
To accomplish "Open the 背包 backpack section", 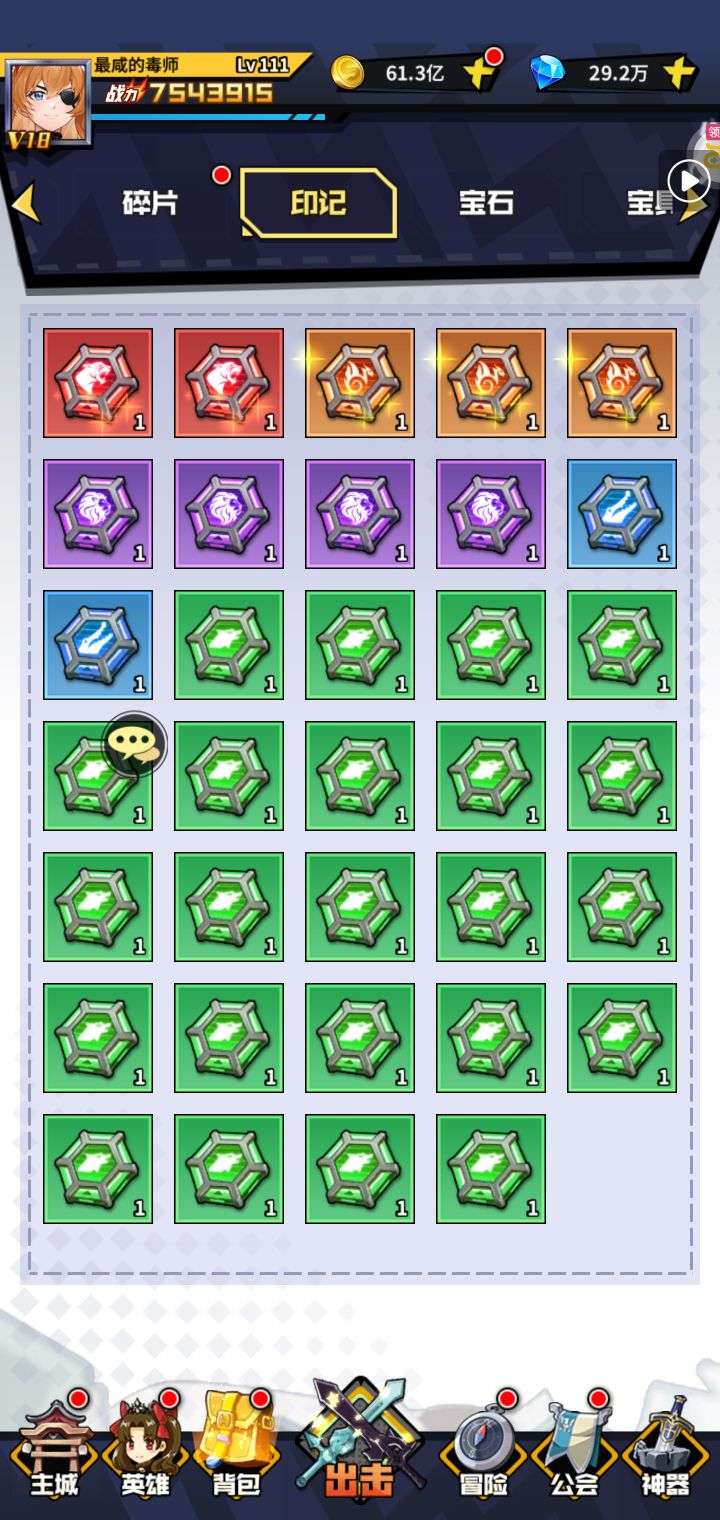I will coord(236,1450).
